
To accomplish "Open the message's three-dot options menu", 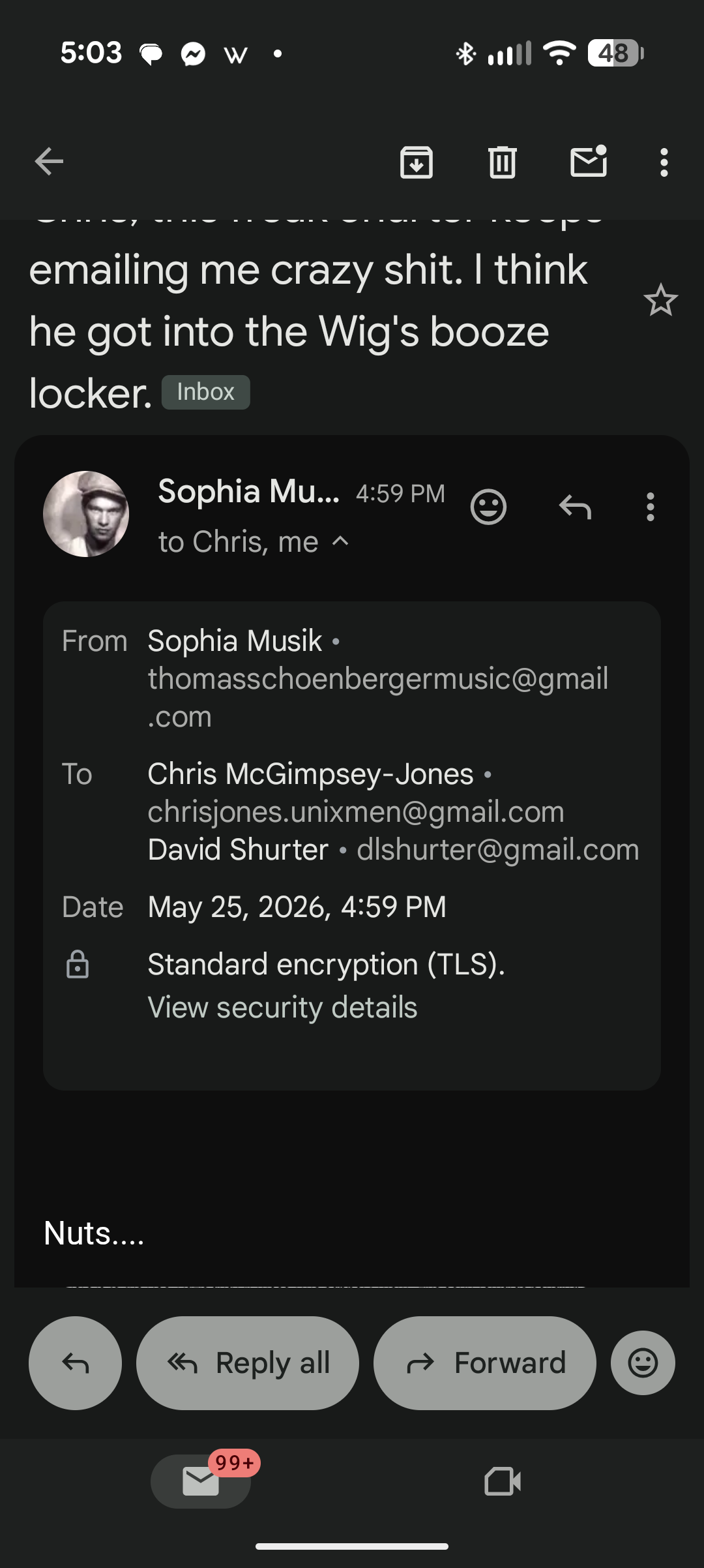I will click(650, 507).
